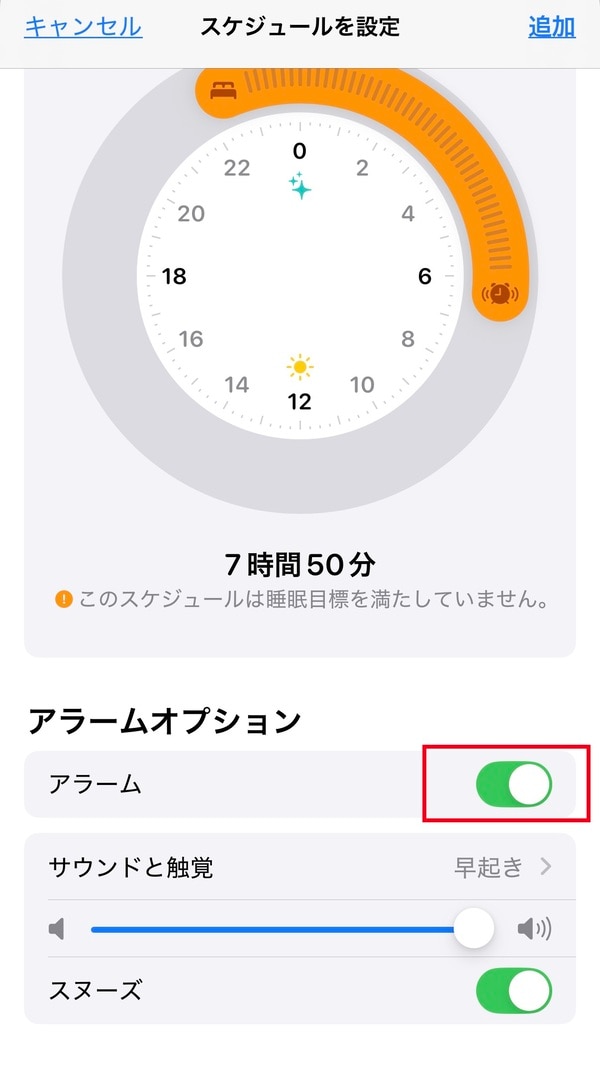The width and height of the screenshot is (600, 1083).
Task: Tap 追加 to add the schedule
Action: (x=551, y=27)
